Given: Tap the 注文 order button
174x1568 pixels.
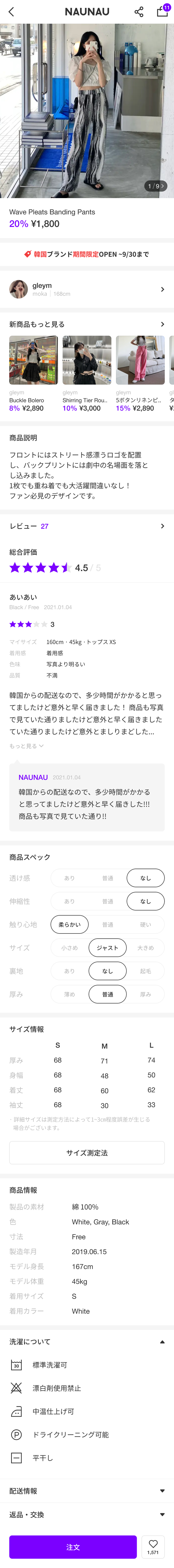Looking at the screenshot, I should point(73,1547).
